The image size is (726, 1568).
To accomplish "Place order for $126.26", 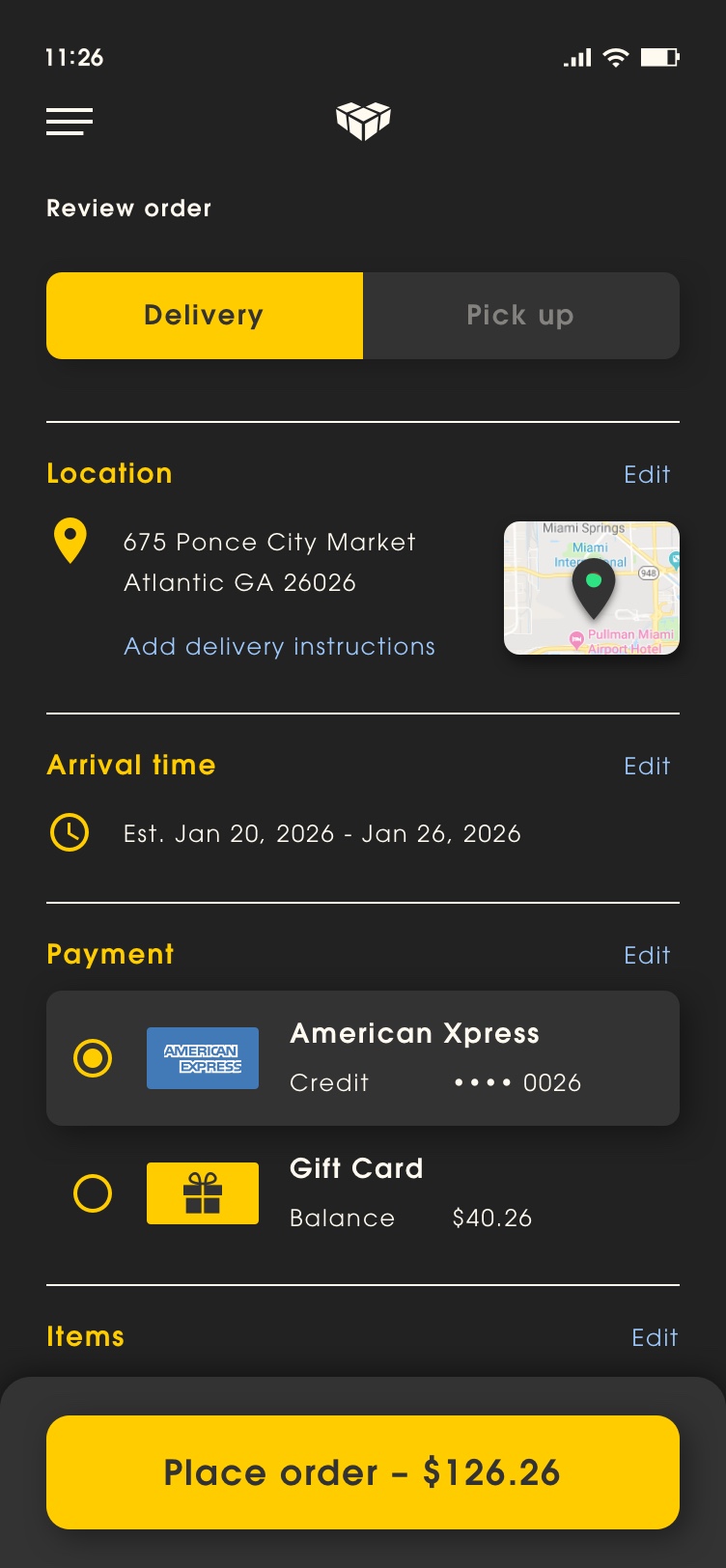I will tap(363, 1472).
